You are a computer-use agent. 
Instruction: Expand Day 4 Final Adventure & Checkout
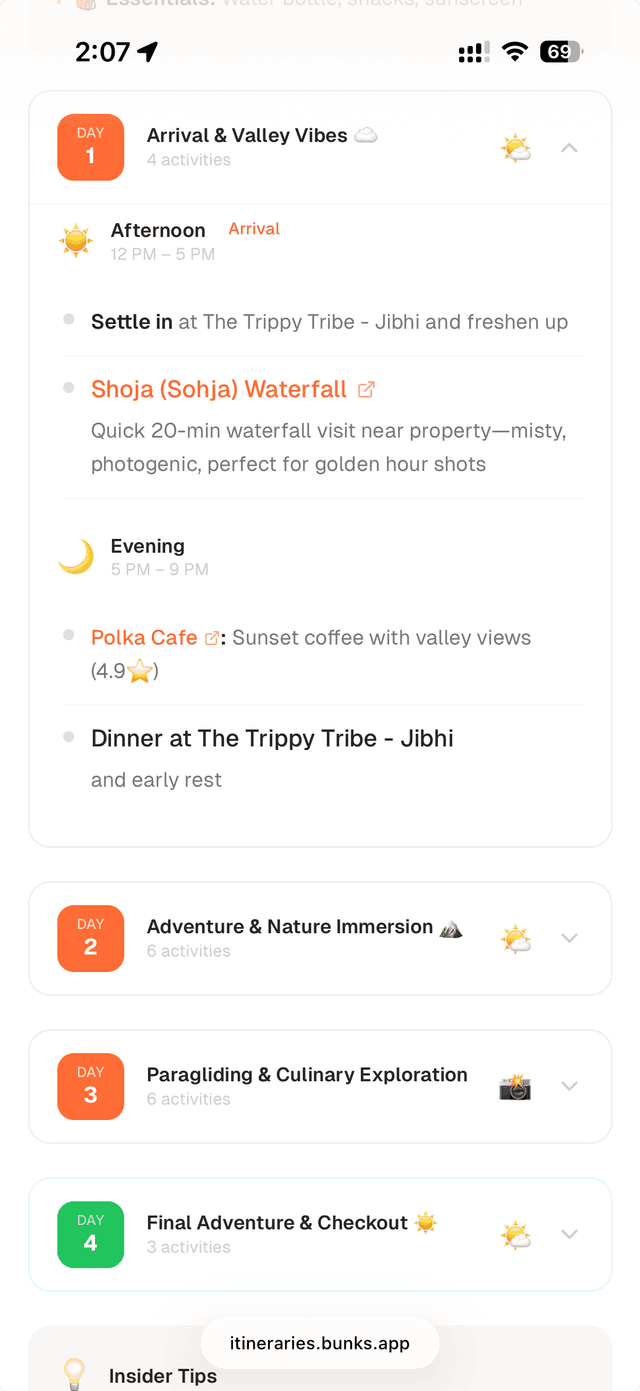(x=569, y=1234)
